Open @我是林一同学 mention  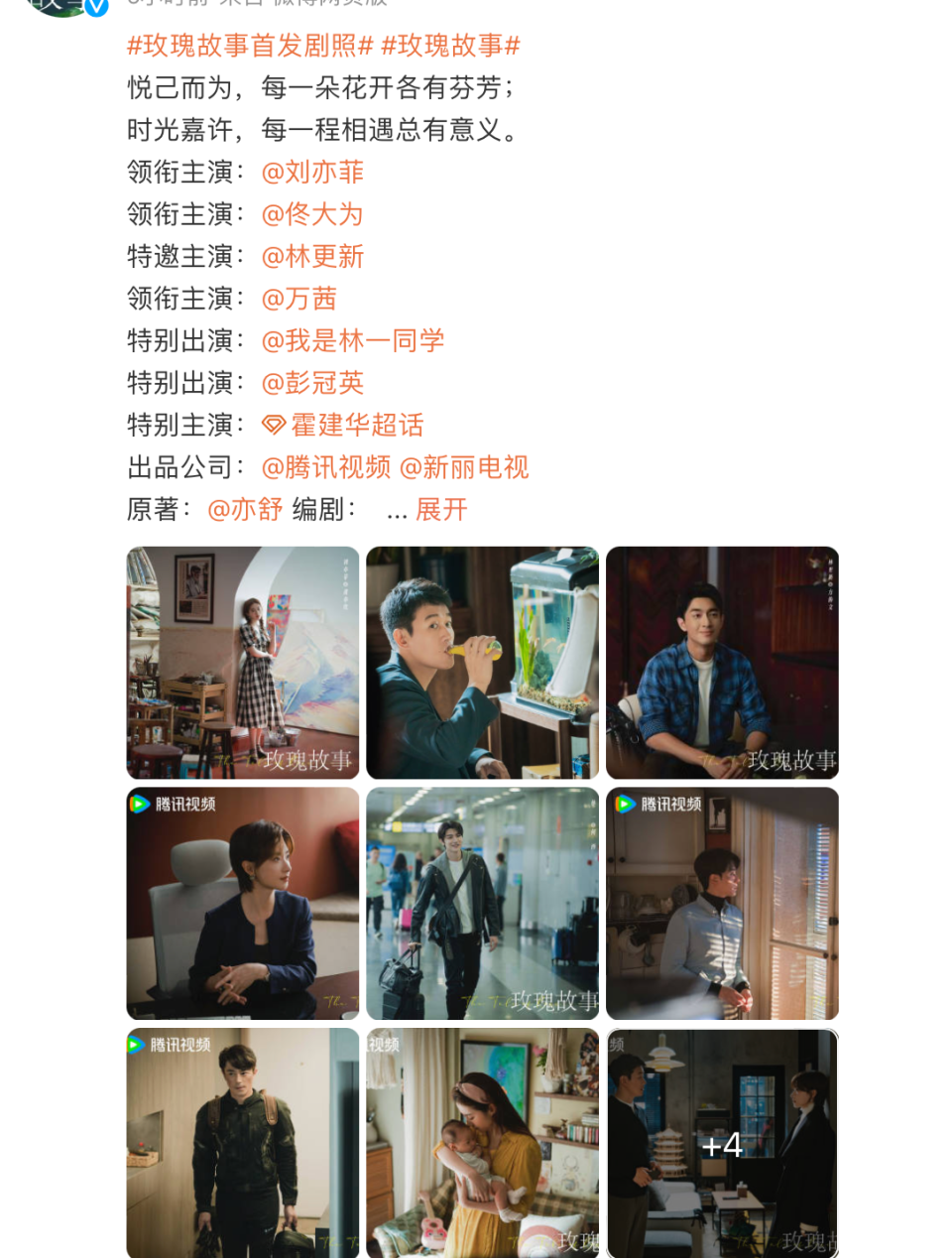tap(352, 341)
